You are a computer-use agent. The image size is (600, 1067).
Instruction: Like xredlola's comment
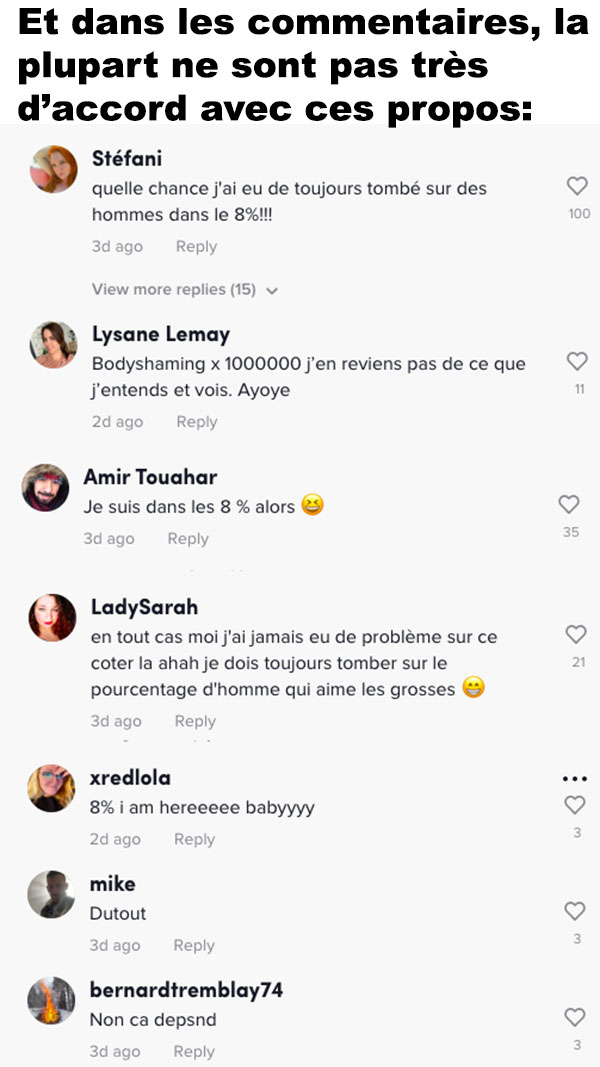click(x=575, y=805)
